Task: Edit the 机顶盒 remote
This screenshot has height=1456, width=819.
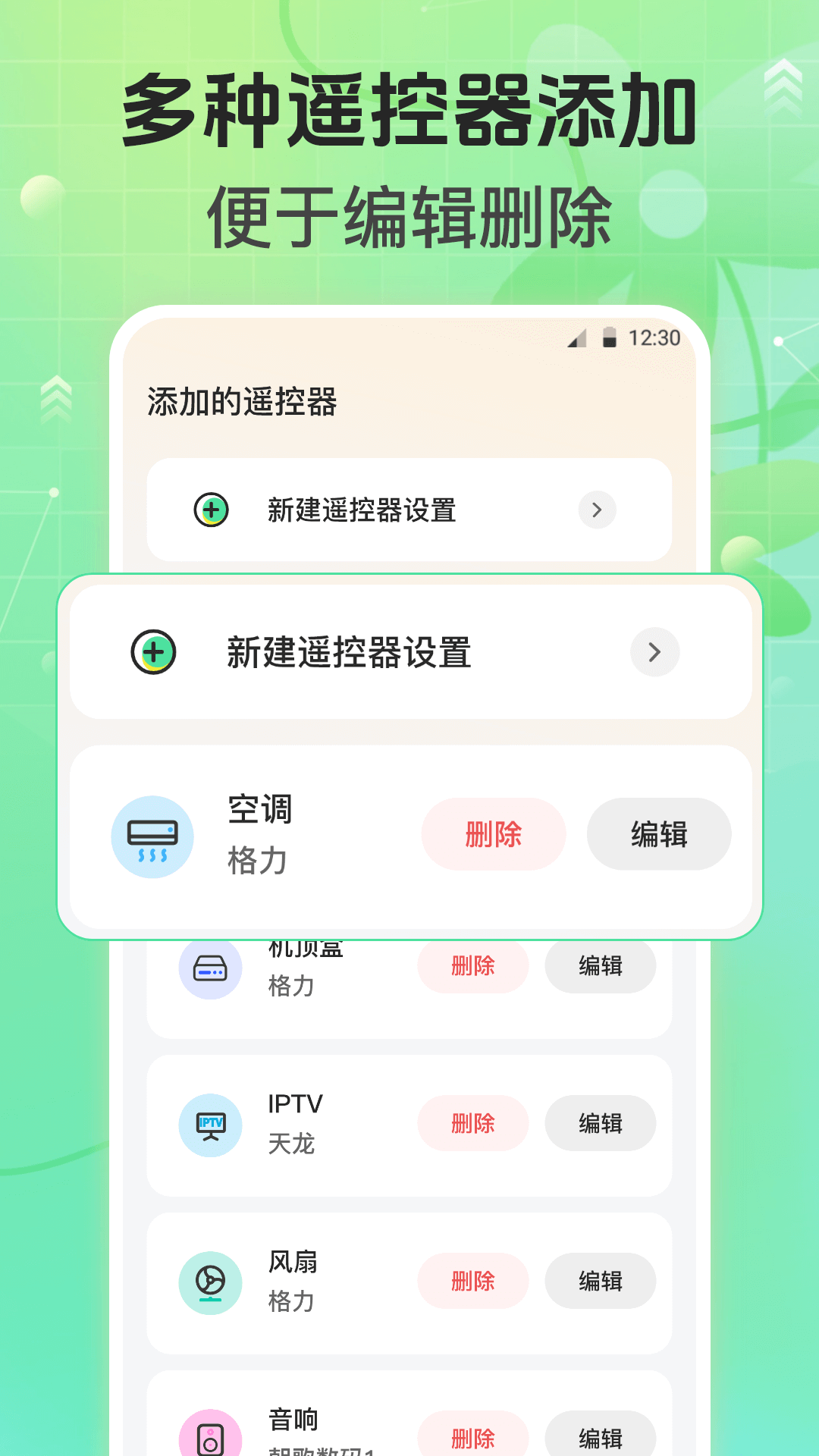Action: coord(600,967)
